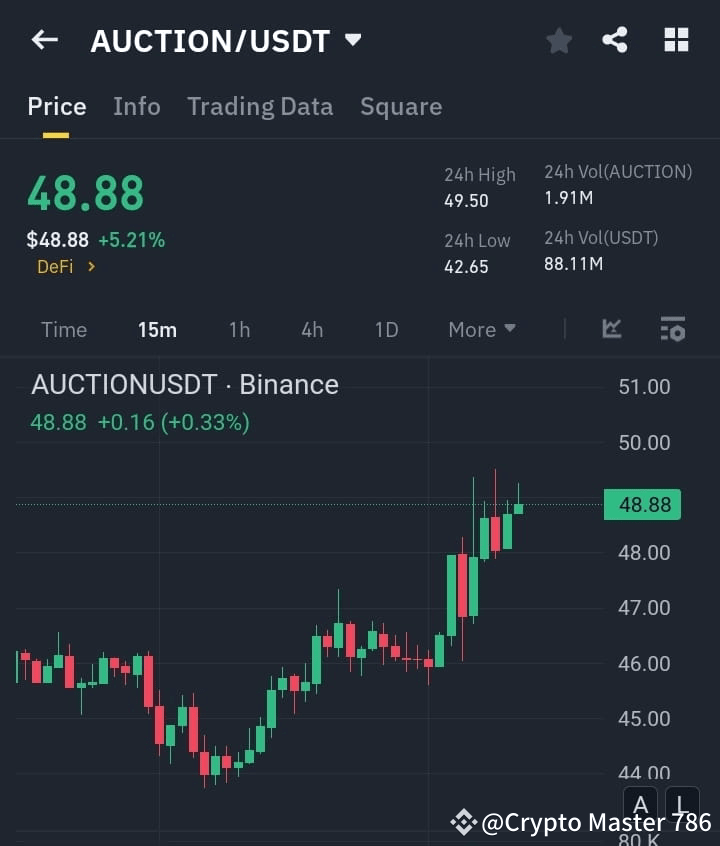This screenshot has height=846, width=720.
Task: Open the indicators settings icon
Action: click(x=672, y=329)
